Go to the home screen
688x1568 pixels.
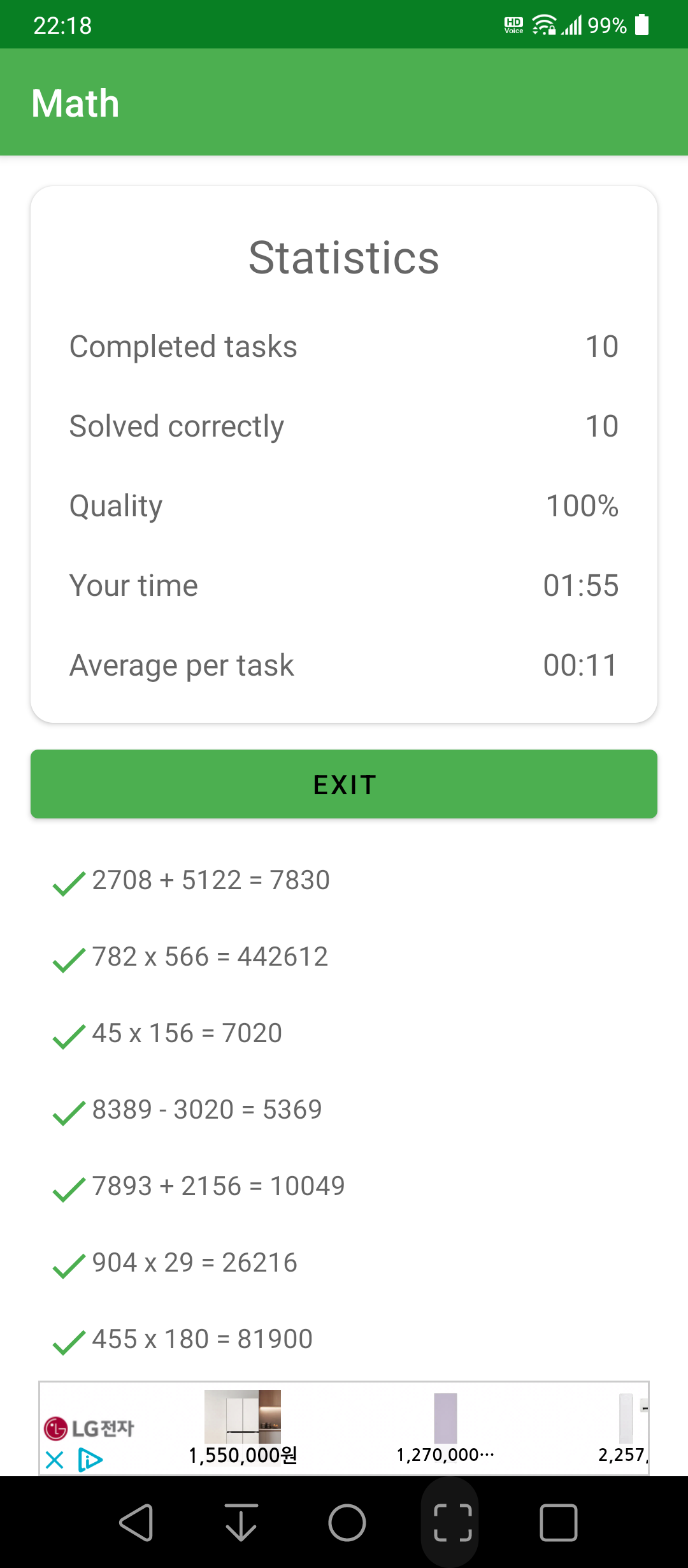click(347, 1523)
